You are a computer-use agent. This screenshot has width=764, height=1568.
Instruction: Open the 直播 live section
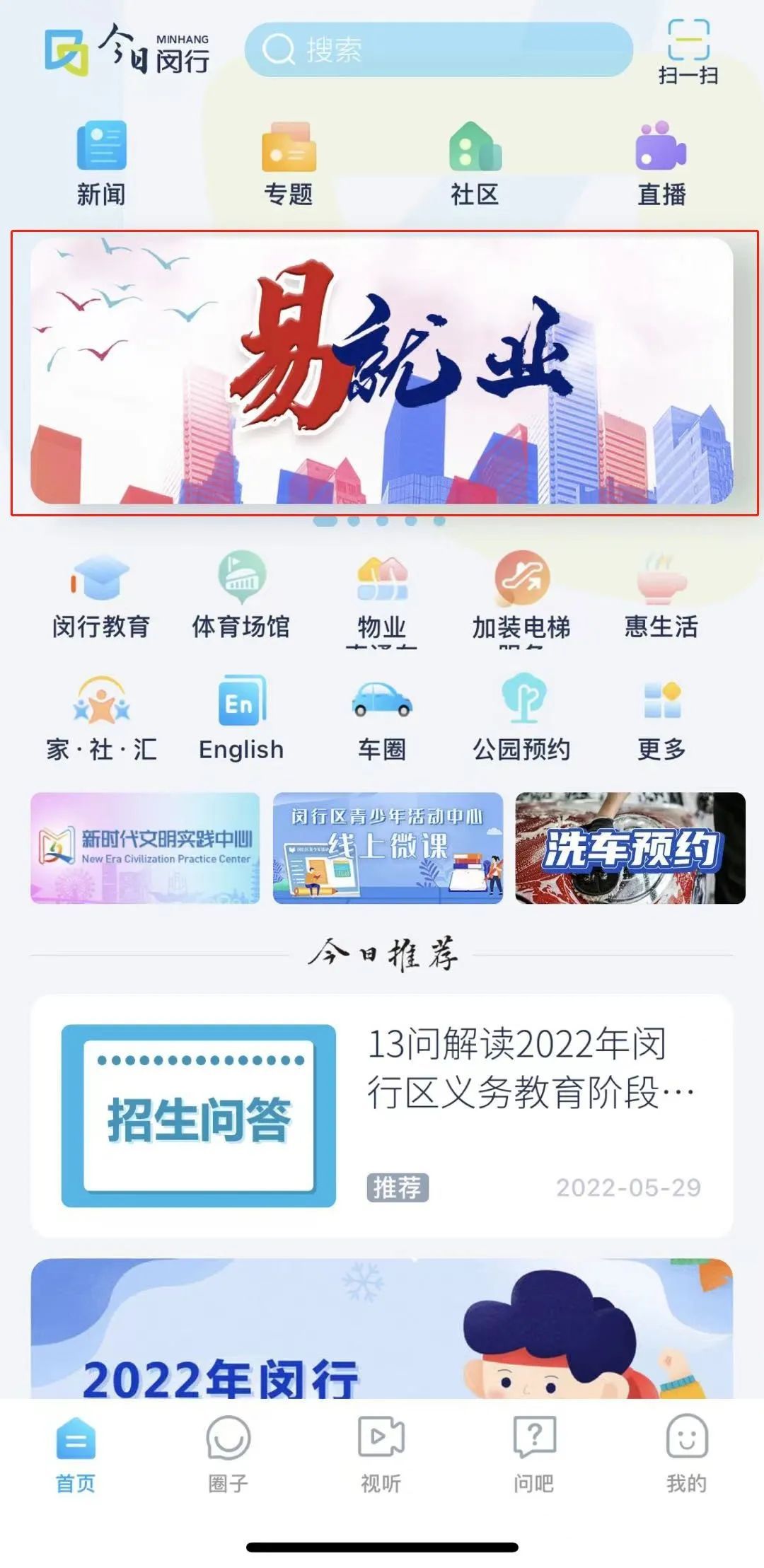pos(661,164)
